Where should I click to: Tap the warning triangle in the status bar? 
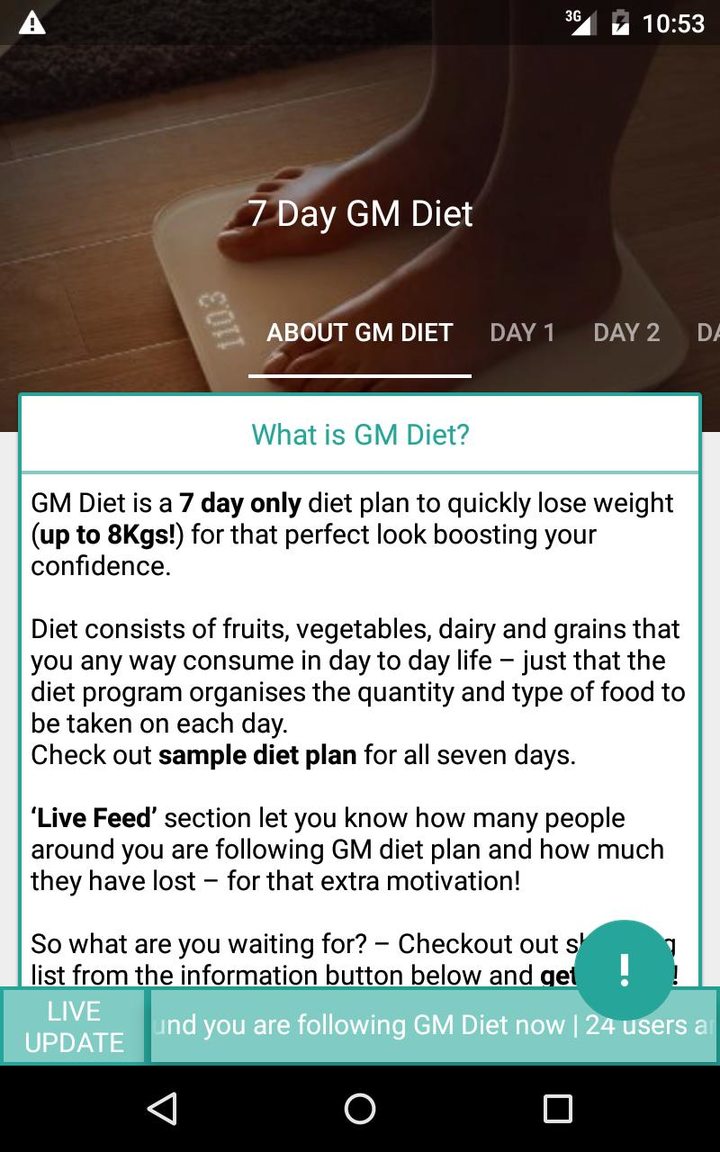(30, 22)
